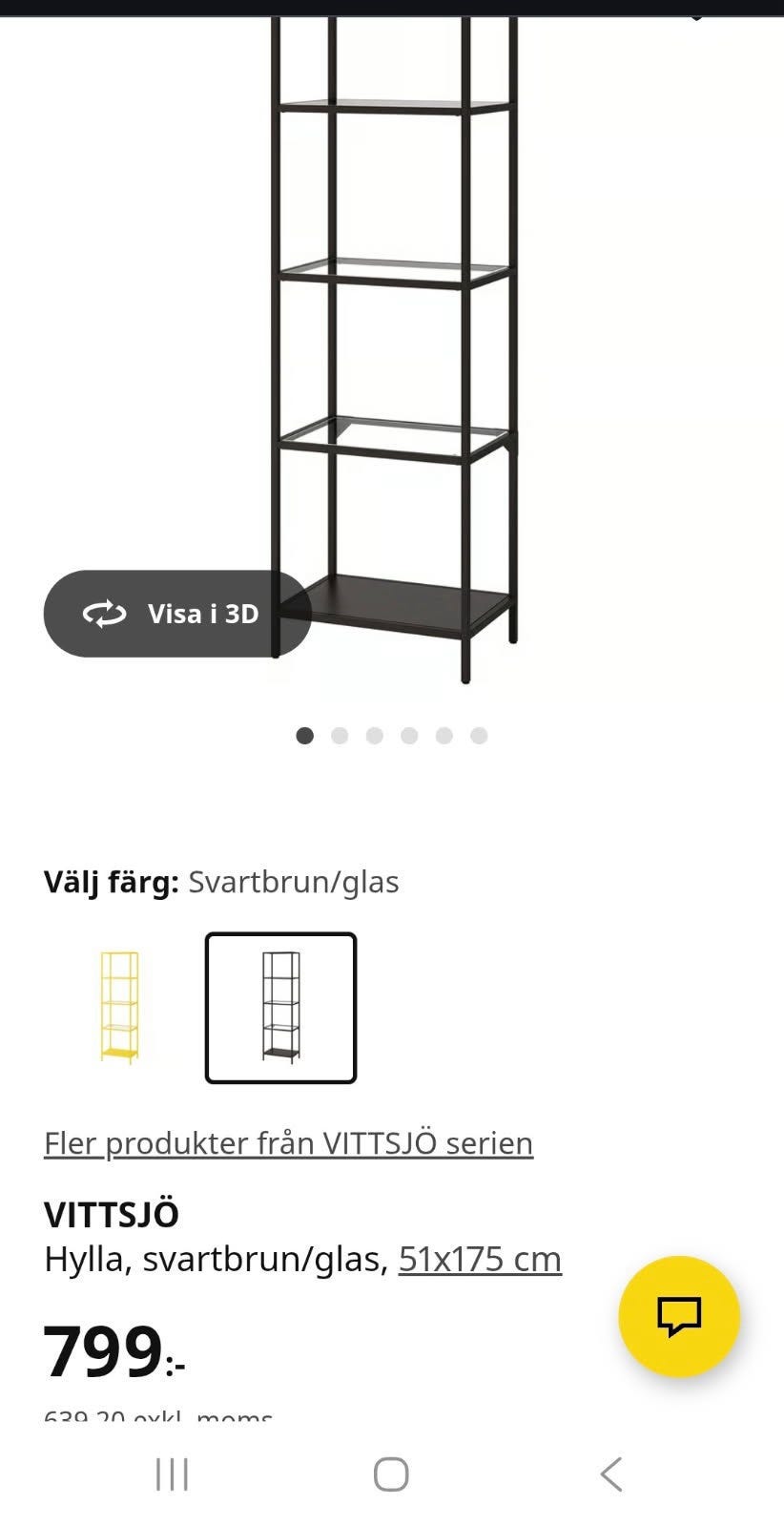784x1526 pixels.
Task: Launch the Visa i 3D viewer
Action: tap(178, 614)
